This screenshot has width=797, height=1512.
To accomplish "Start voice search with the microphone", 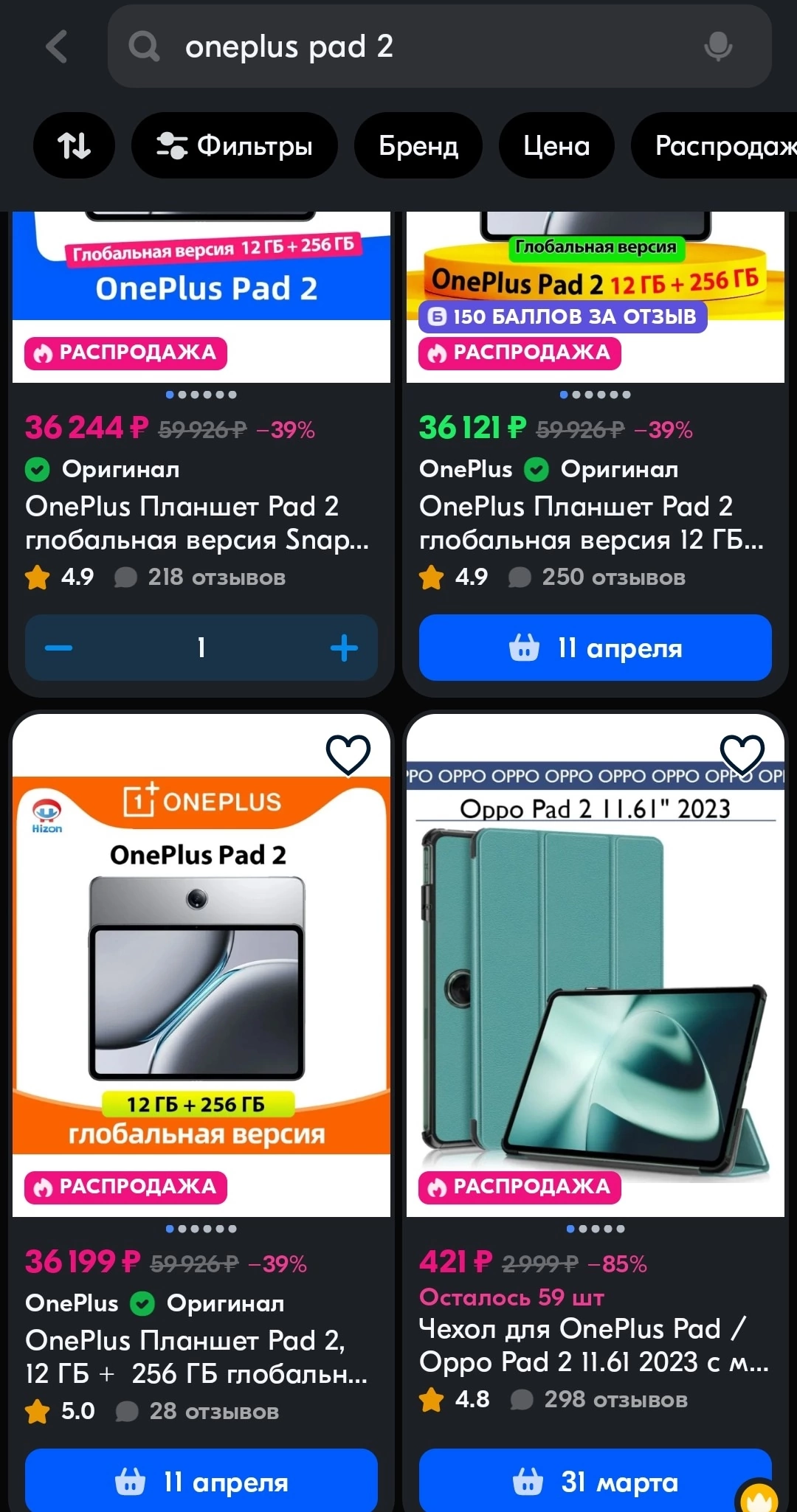I will coord(717,46).
